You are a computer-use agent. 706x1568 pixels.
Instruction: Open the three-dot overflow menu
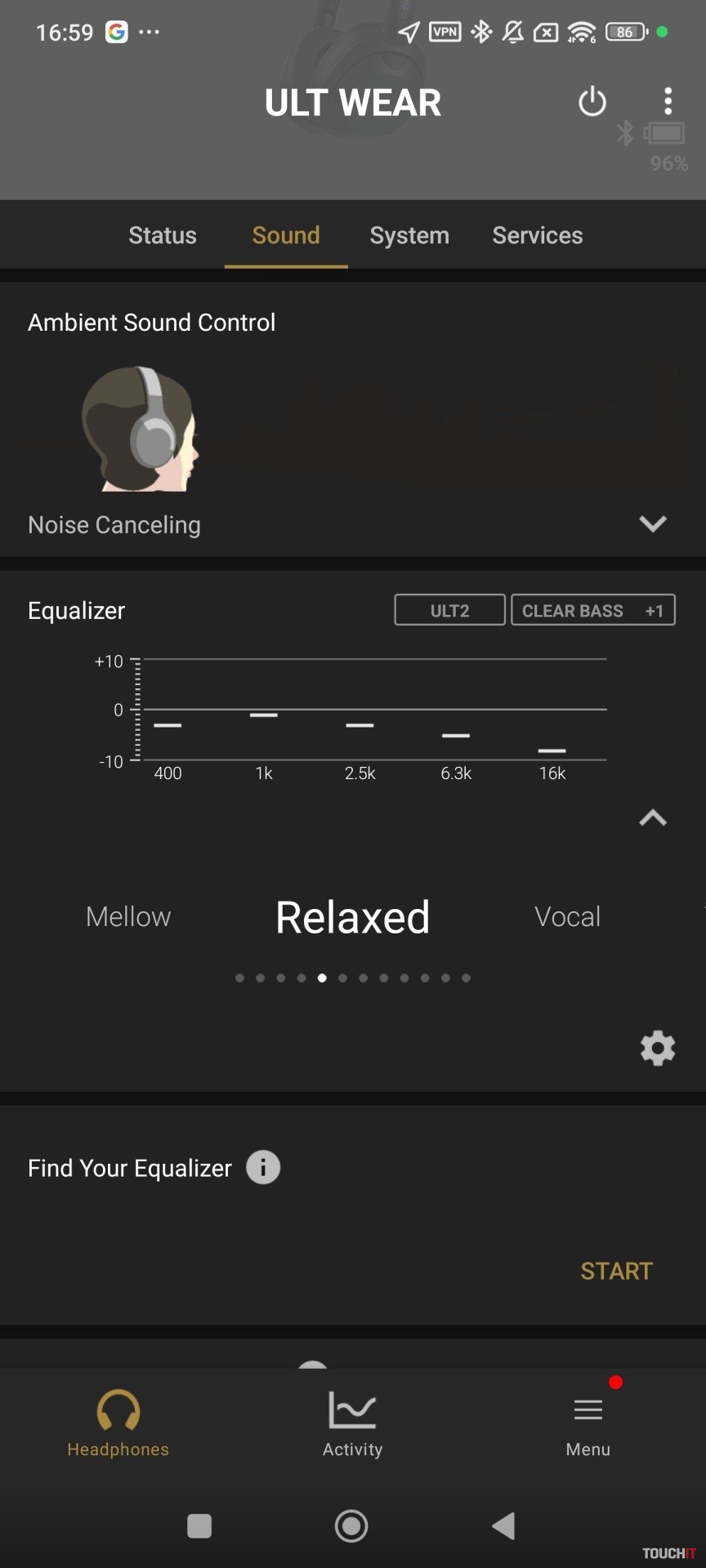click(668, 101)
